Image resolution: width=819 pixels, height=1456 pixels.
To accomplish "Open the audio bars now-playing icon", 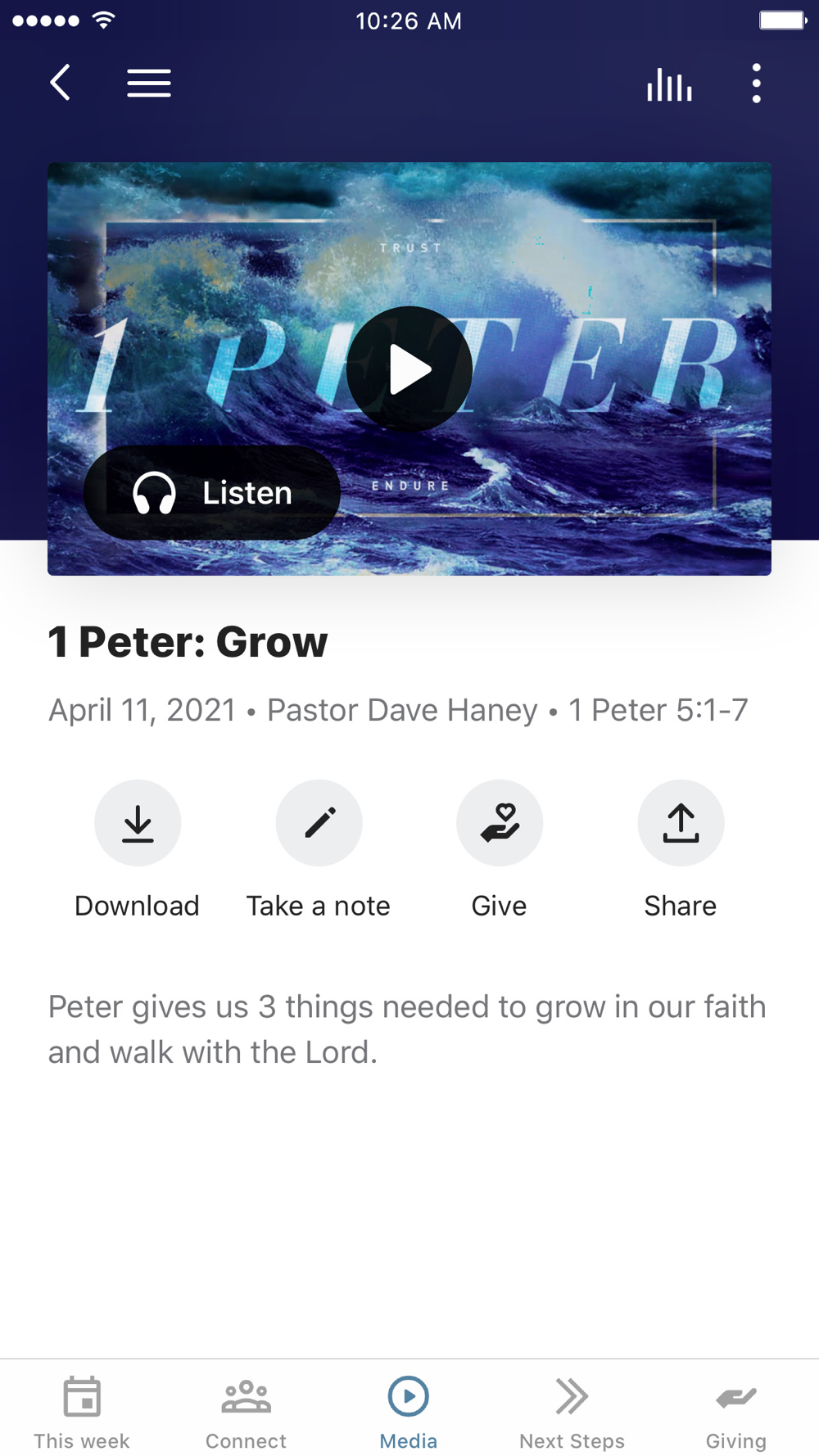I will [669, 84].
